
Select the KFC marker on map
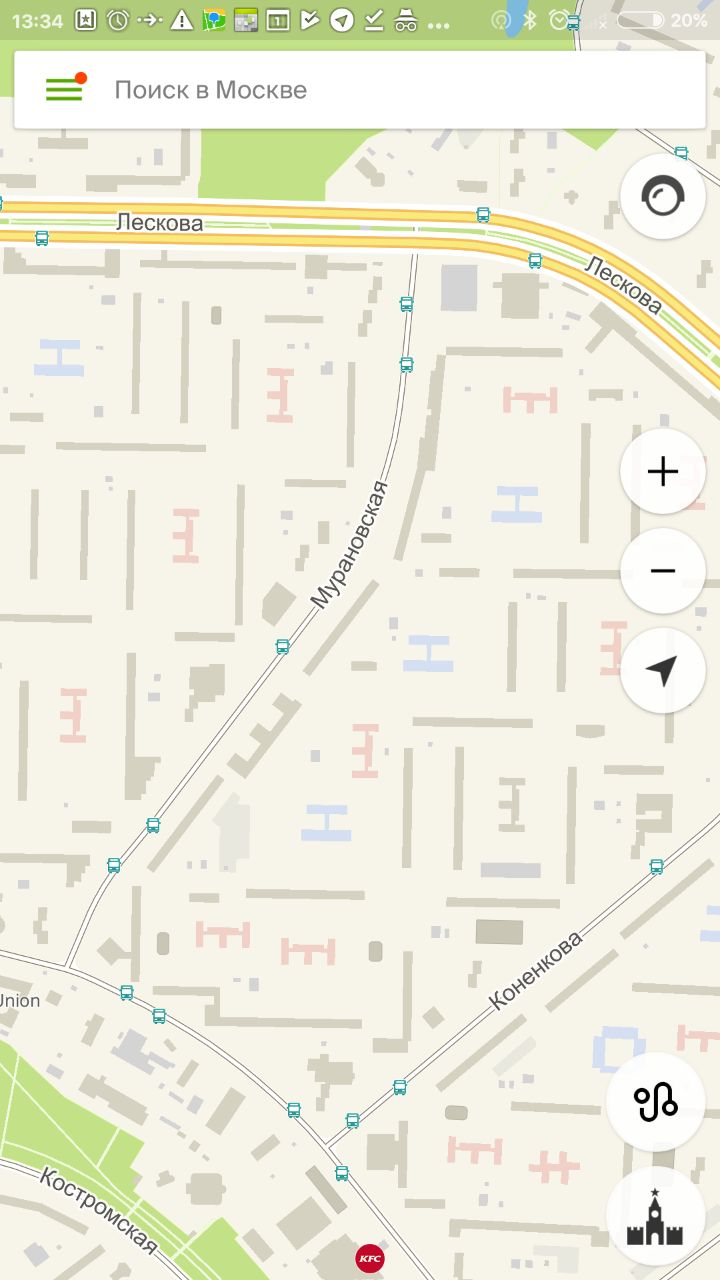[x=370, y=1258]
